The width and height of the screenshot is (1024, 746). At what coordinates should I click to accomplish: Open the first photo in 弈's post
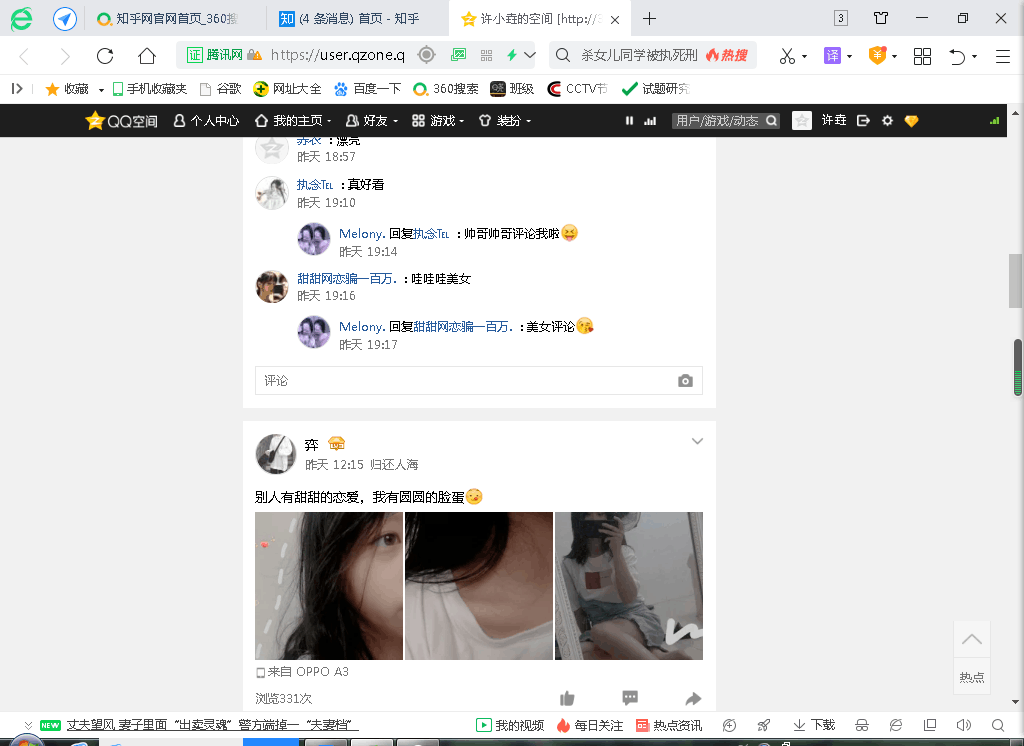[329, 586]
